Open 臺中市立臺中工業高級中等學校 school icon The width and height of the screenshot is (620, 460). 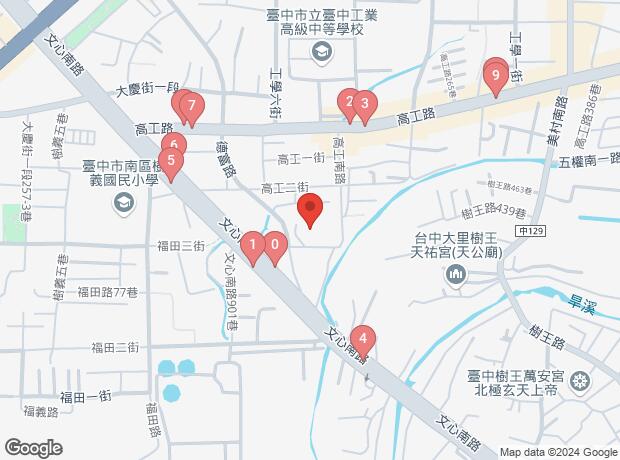click(321, 54)
